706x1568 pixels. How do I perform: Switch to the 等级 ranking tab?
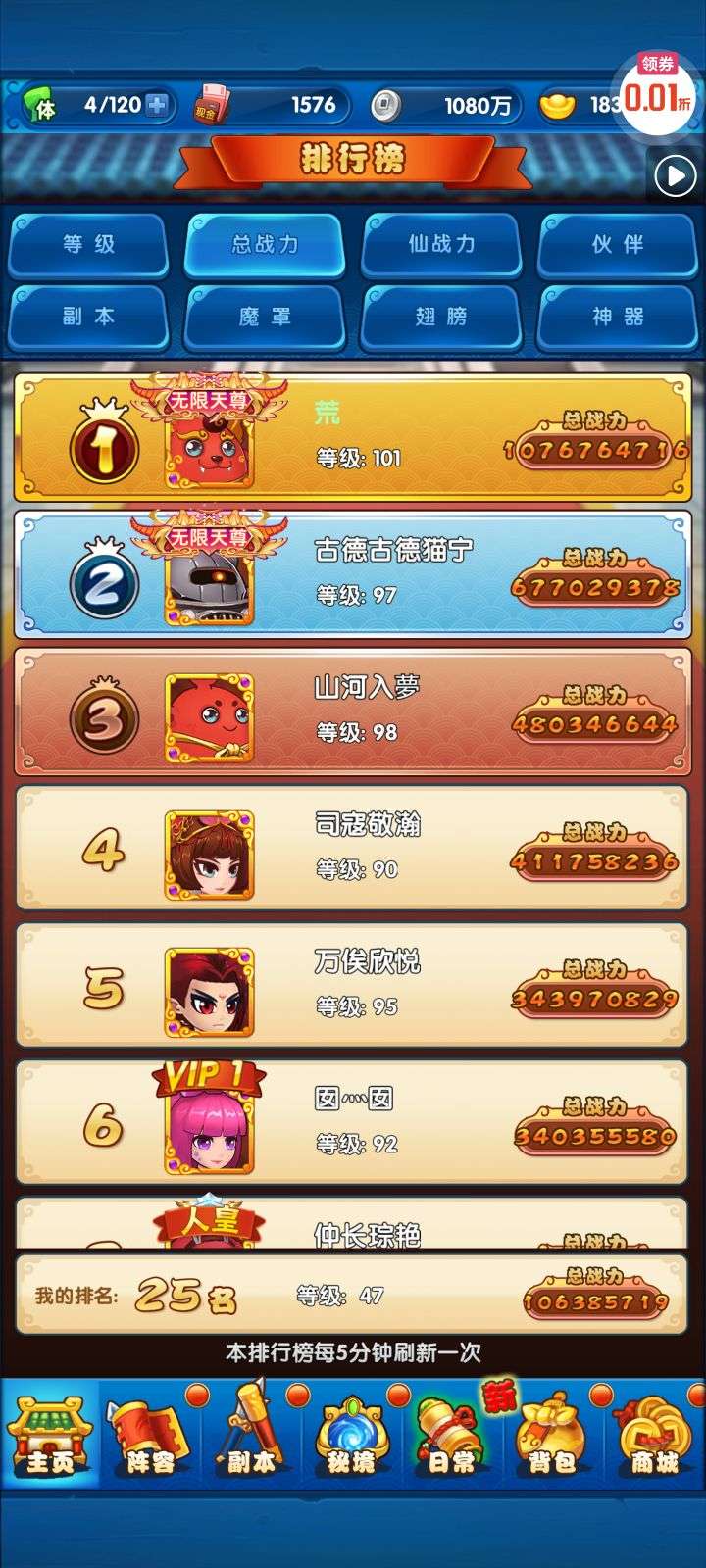coord(88,244)
